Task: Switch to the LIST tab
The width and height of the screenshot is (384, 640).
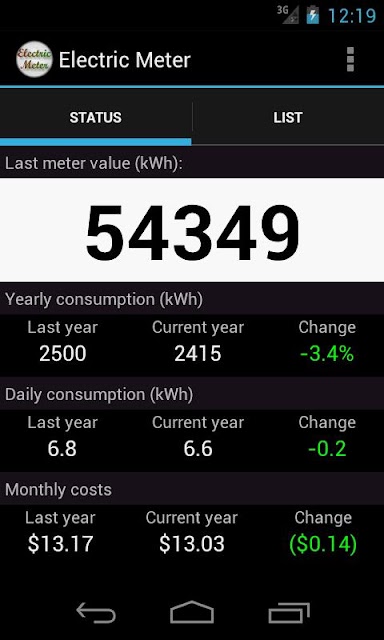Action: click(288, 118)
